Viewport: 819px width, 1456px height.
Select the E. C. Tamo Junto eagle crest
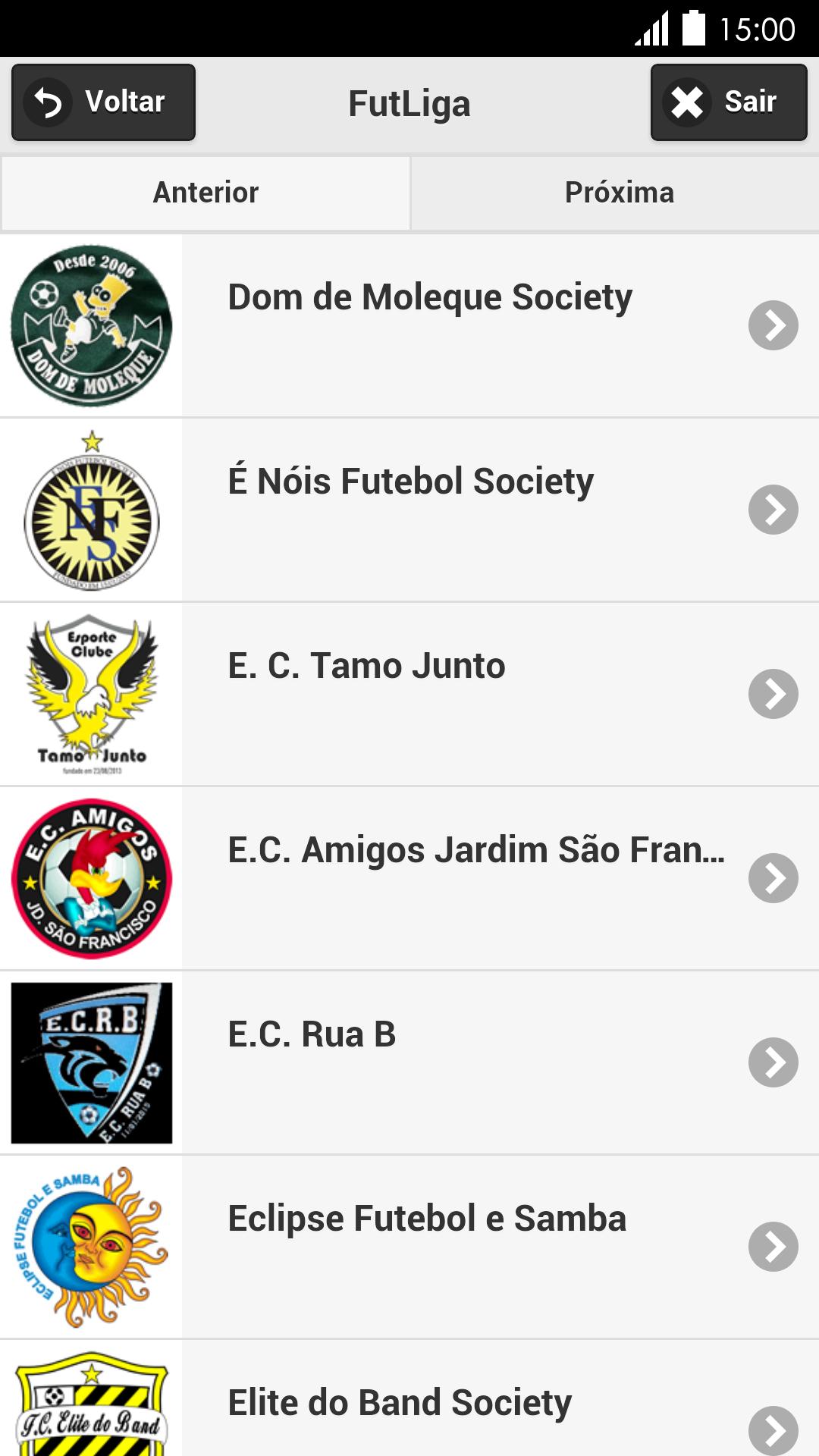[x=91, y=694]
